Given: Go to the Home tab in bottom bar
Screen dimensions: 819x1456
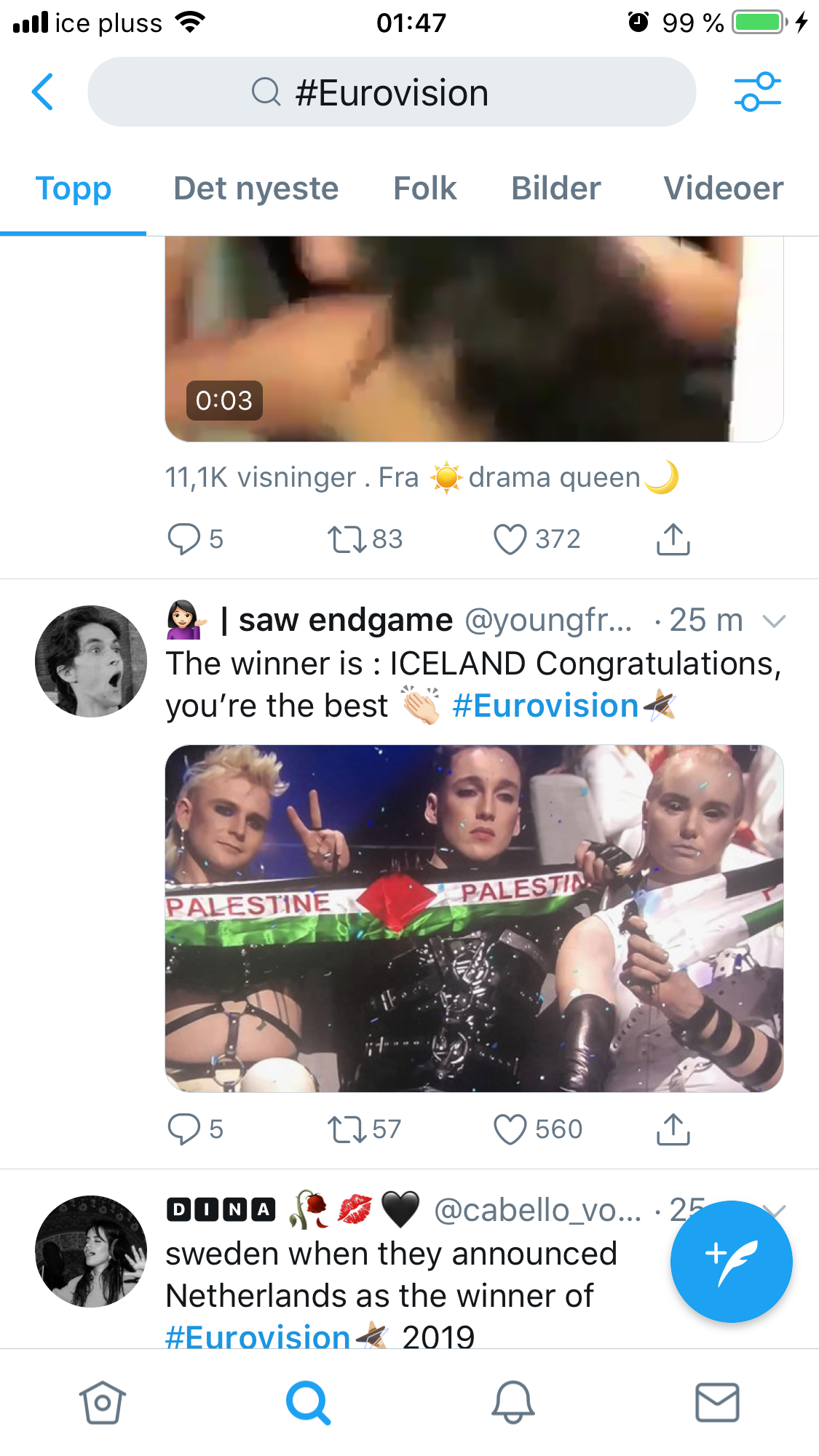Looking at the screenshot, I should (x=102, y=1402).
